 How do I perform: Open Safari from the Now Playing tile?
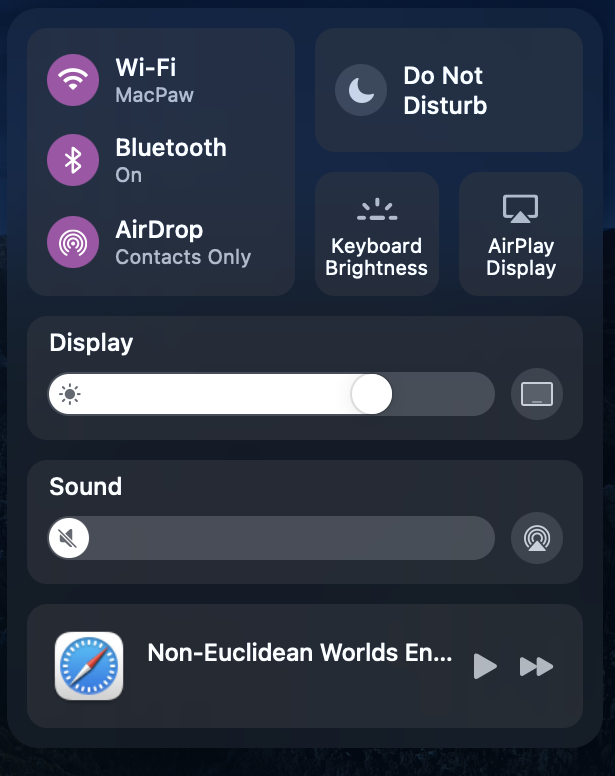point(89,666)
